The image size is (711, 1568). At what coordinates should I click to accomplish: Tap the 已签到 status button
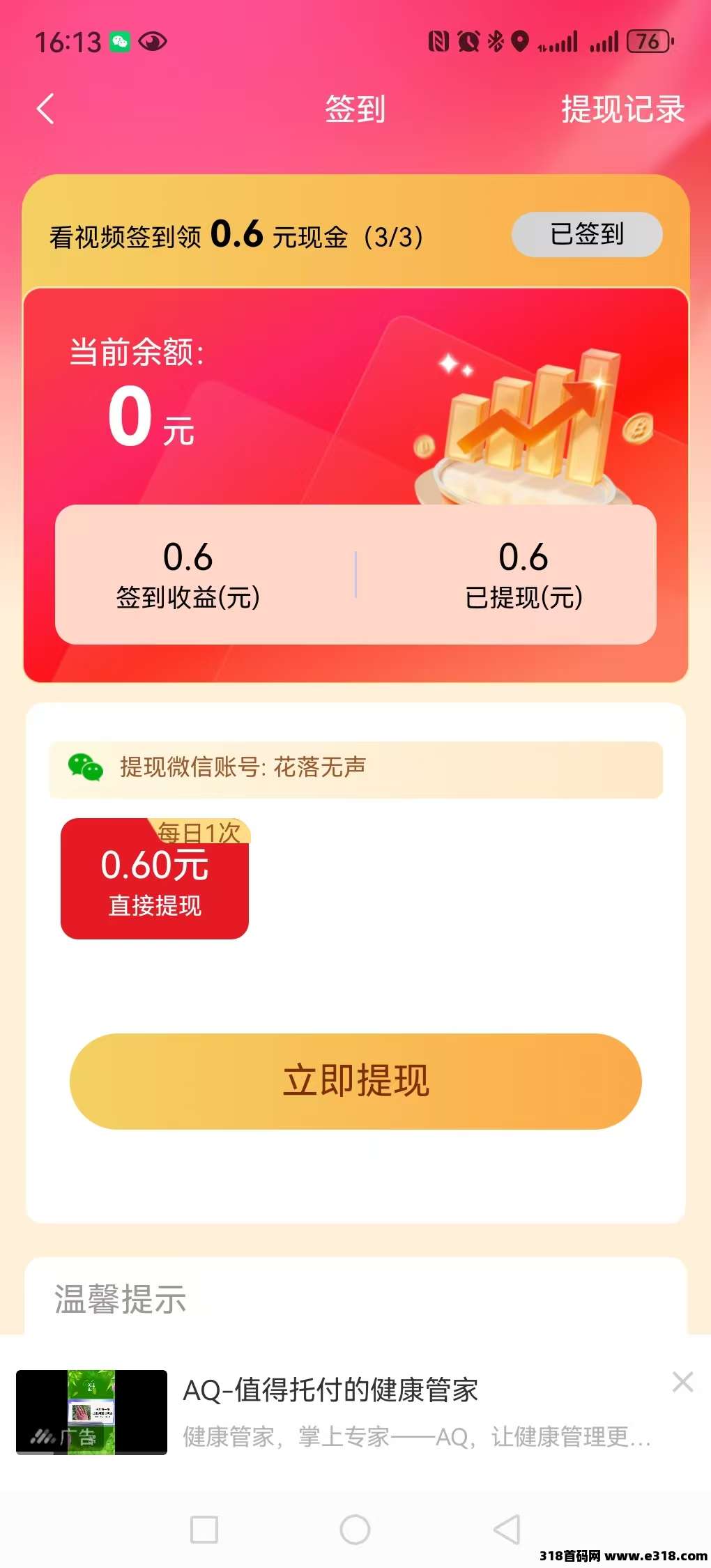tap(588, 235)
